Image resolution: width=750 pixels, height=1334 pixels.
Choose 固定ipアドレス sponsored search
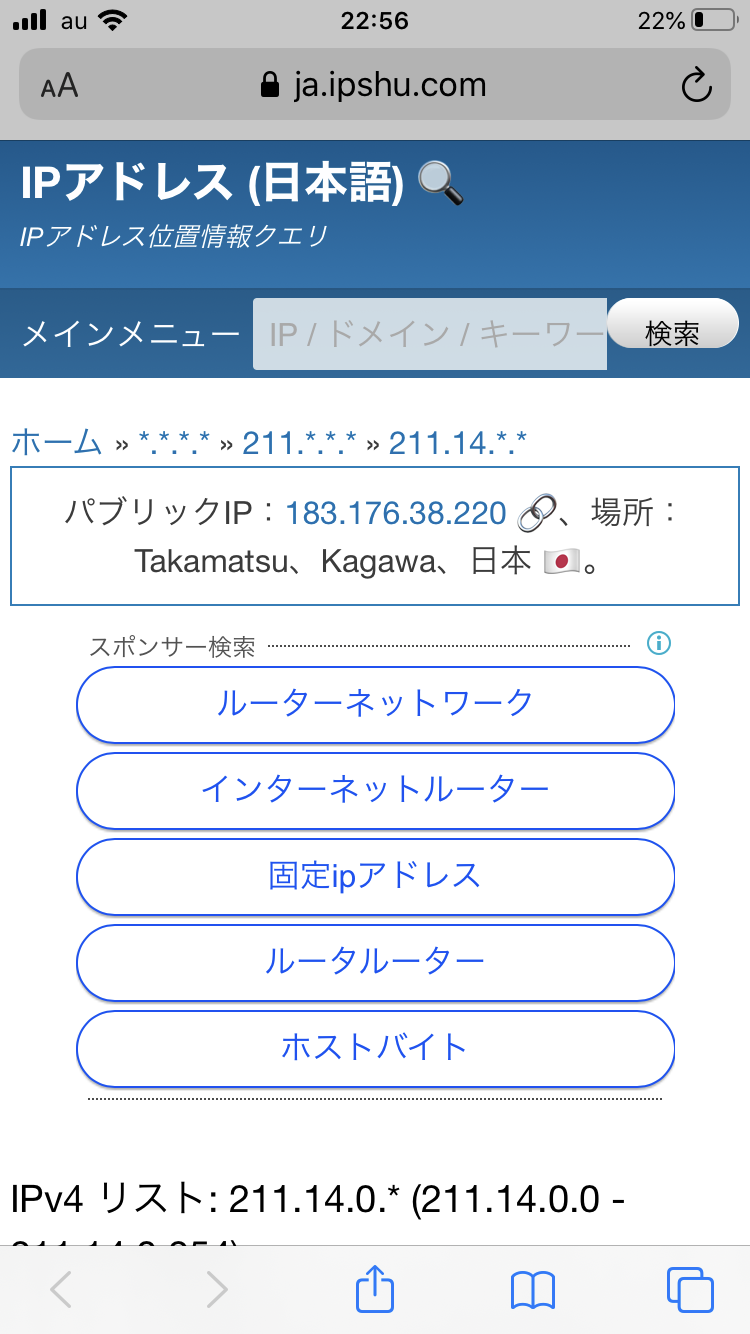[375, 876]
